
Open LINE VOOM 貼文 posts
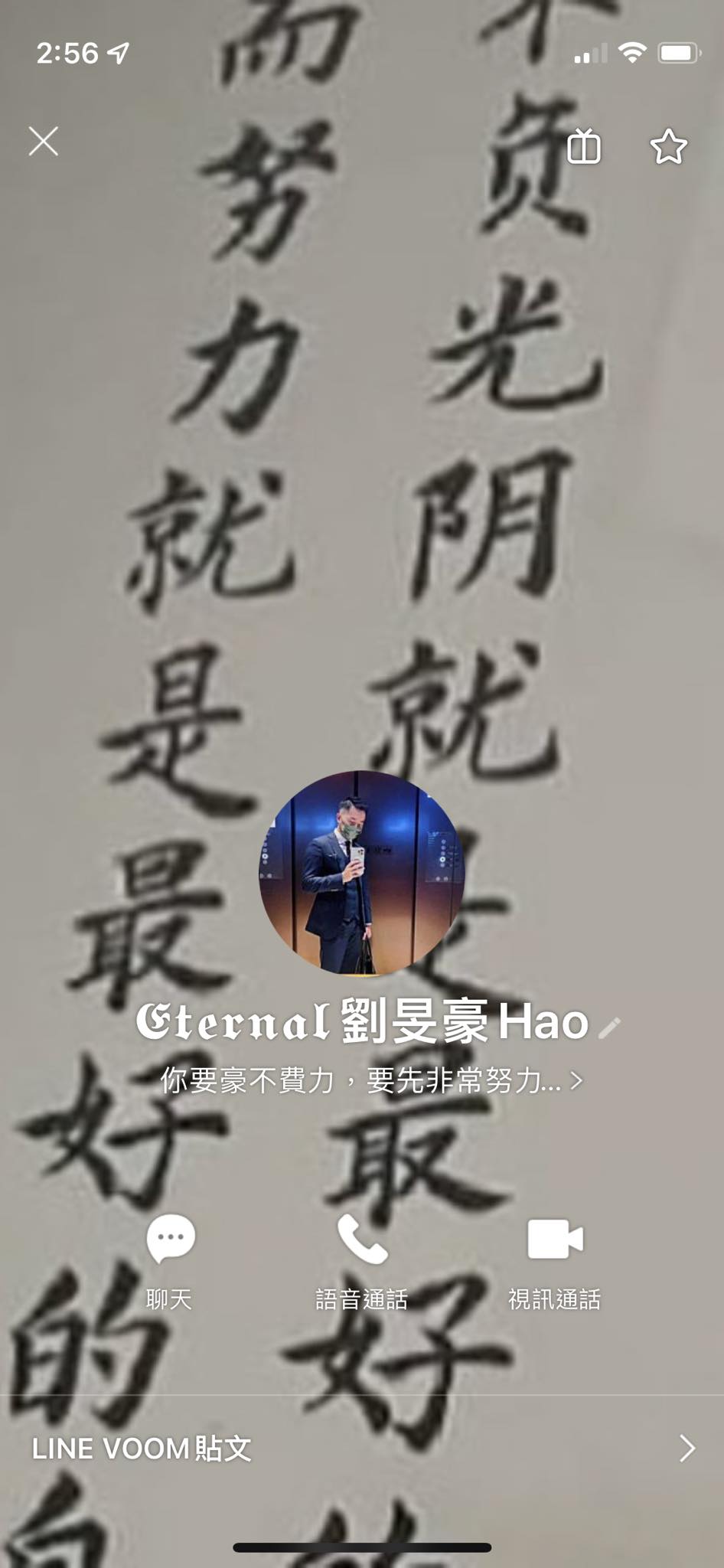[x=362, y=1449]
